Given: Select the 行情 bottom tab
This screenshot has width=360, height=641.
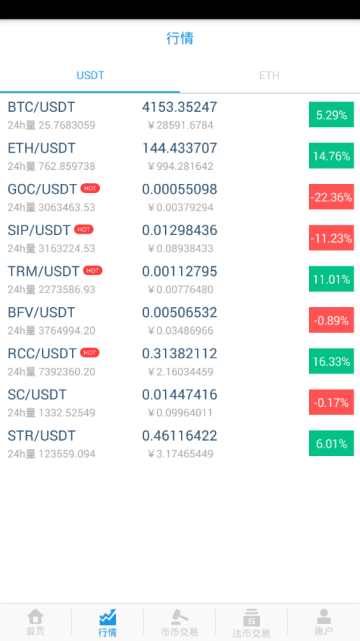Looking at the screenshot, I should click(107, 622).
